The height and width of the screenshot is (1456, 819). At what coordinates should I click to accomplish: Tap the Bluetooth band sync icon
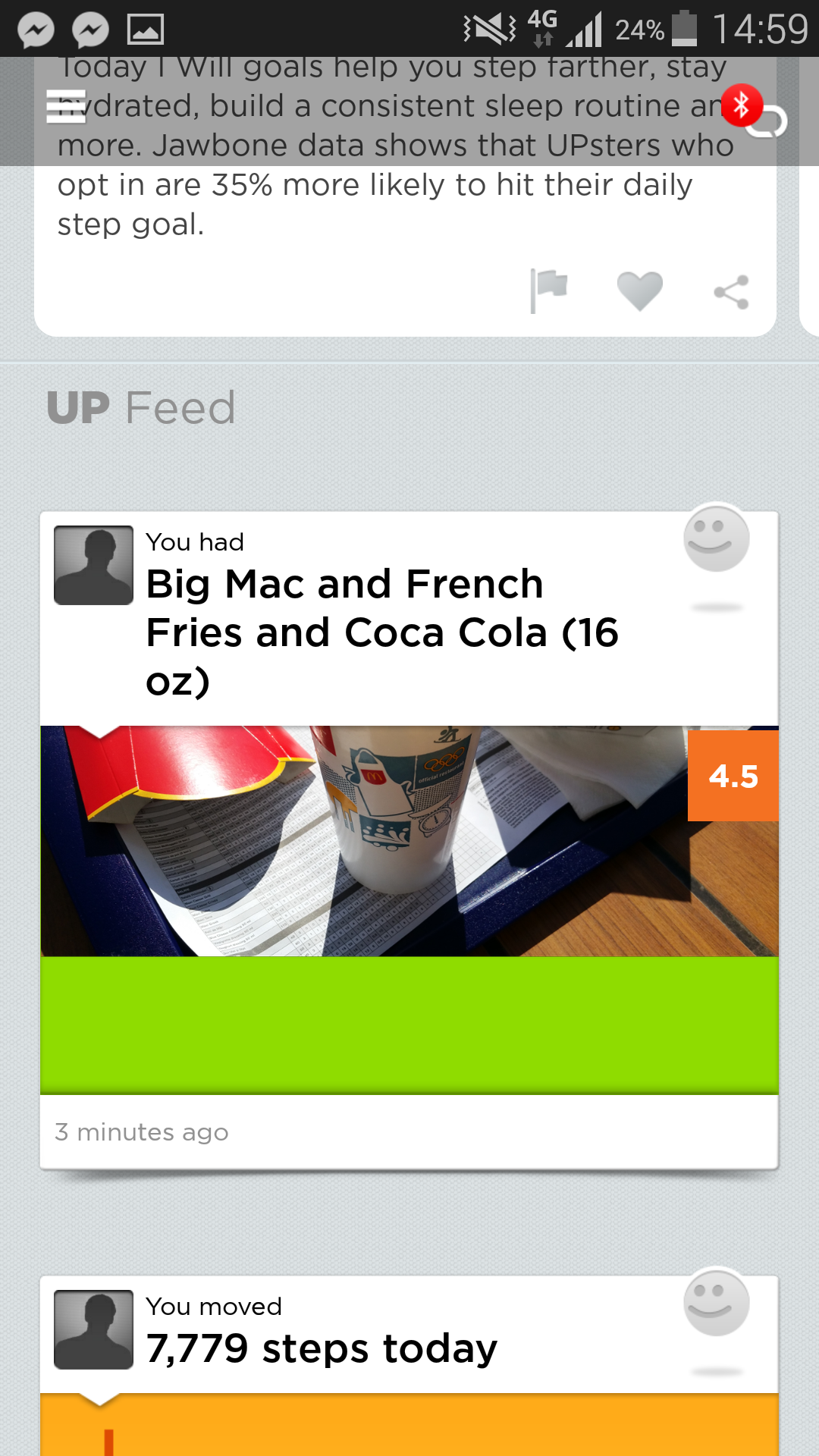(x=754, y=111)
